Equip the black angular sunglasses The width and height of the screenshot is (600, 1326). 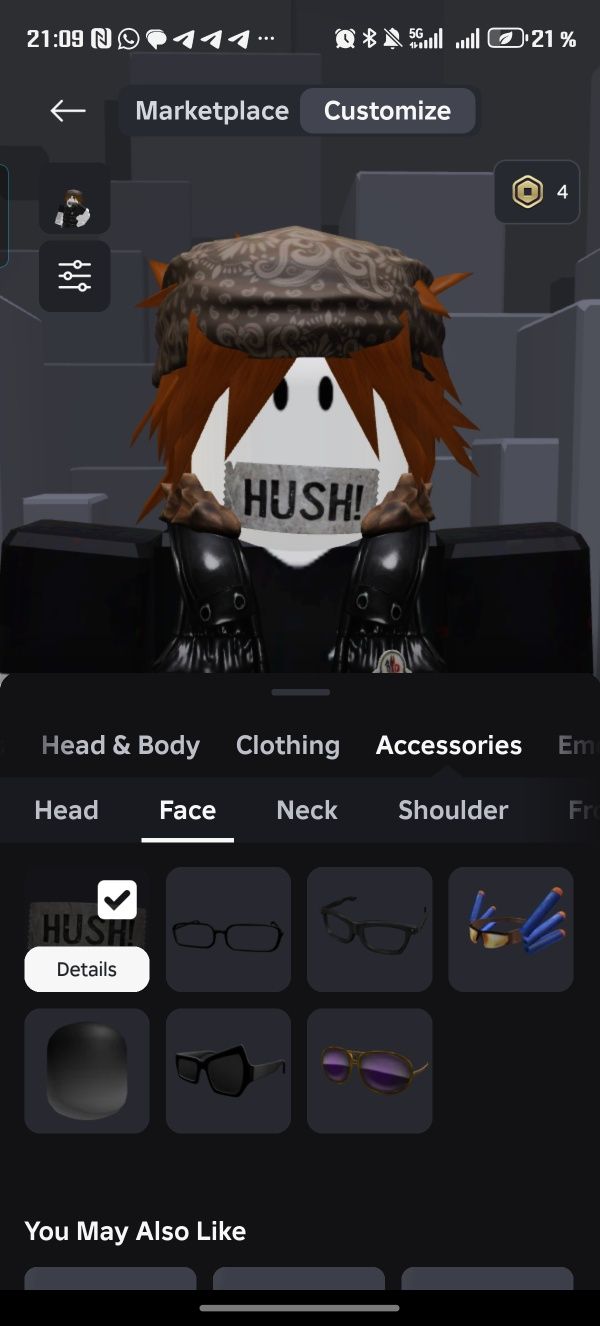228,1070
